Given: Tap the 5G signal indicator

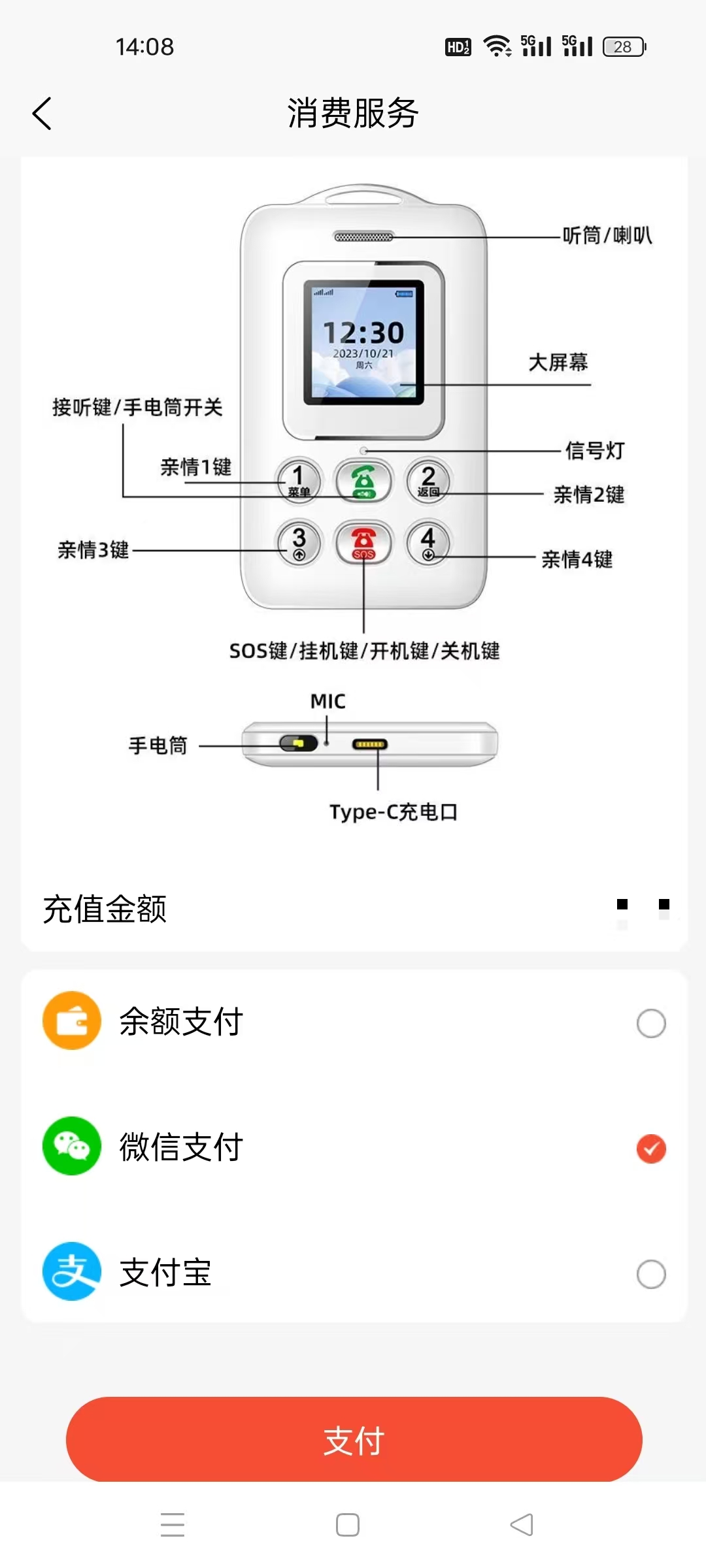Looking at the screenshot, I should (x=536, y=46).
